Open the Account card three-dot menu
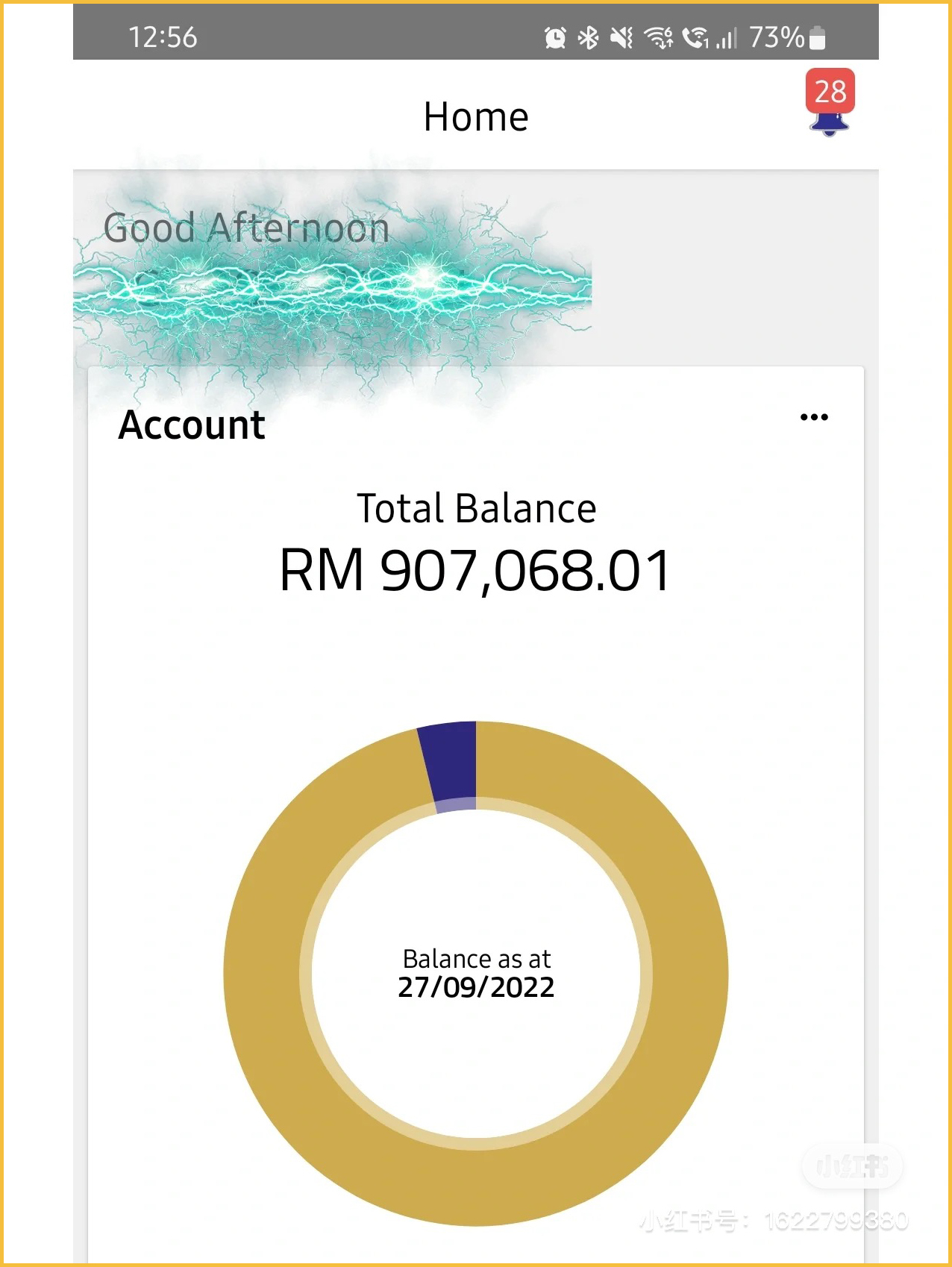Screen dimensions: 952x1267 pyautogui.click(x=813, y=417)
